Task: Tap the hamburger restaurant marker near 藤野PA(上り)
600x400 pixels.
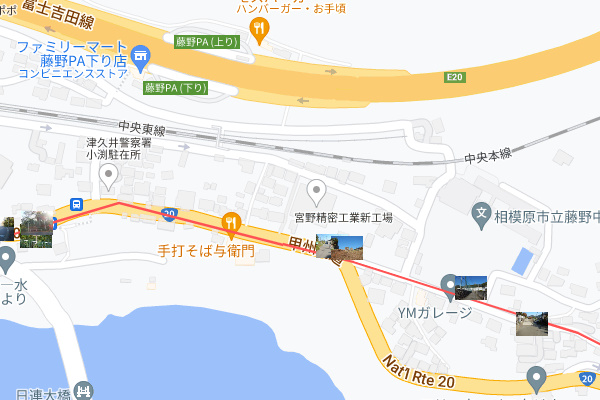Action: click(x=259, y=30)
